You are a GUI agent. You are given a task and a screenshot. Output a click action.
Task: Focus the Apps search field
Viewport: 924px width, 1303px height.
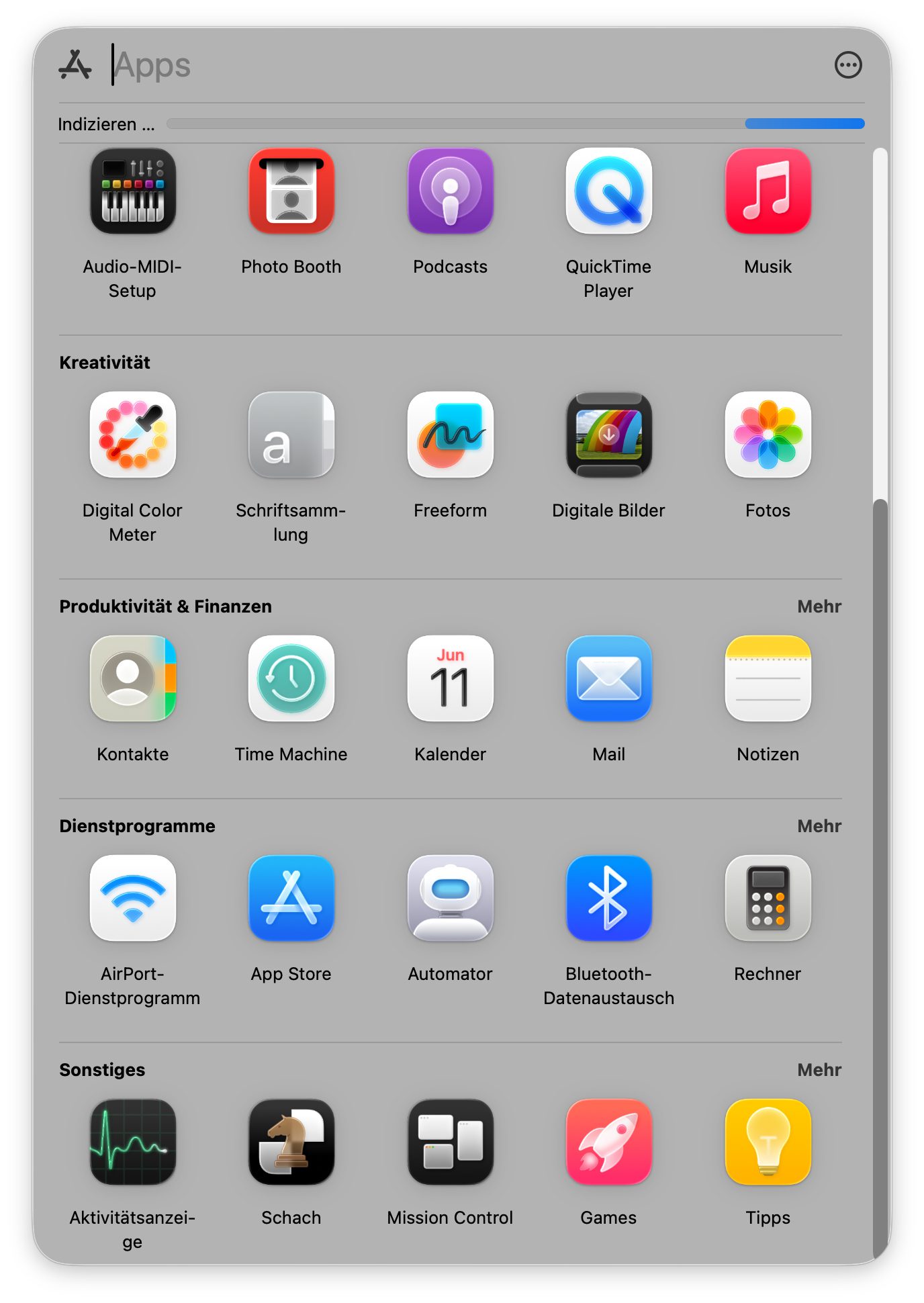tap(403, 65)
